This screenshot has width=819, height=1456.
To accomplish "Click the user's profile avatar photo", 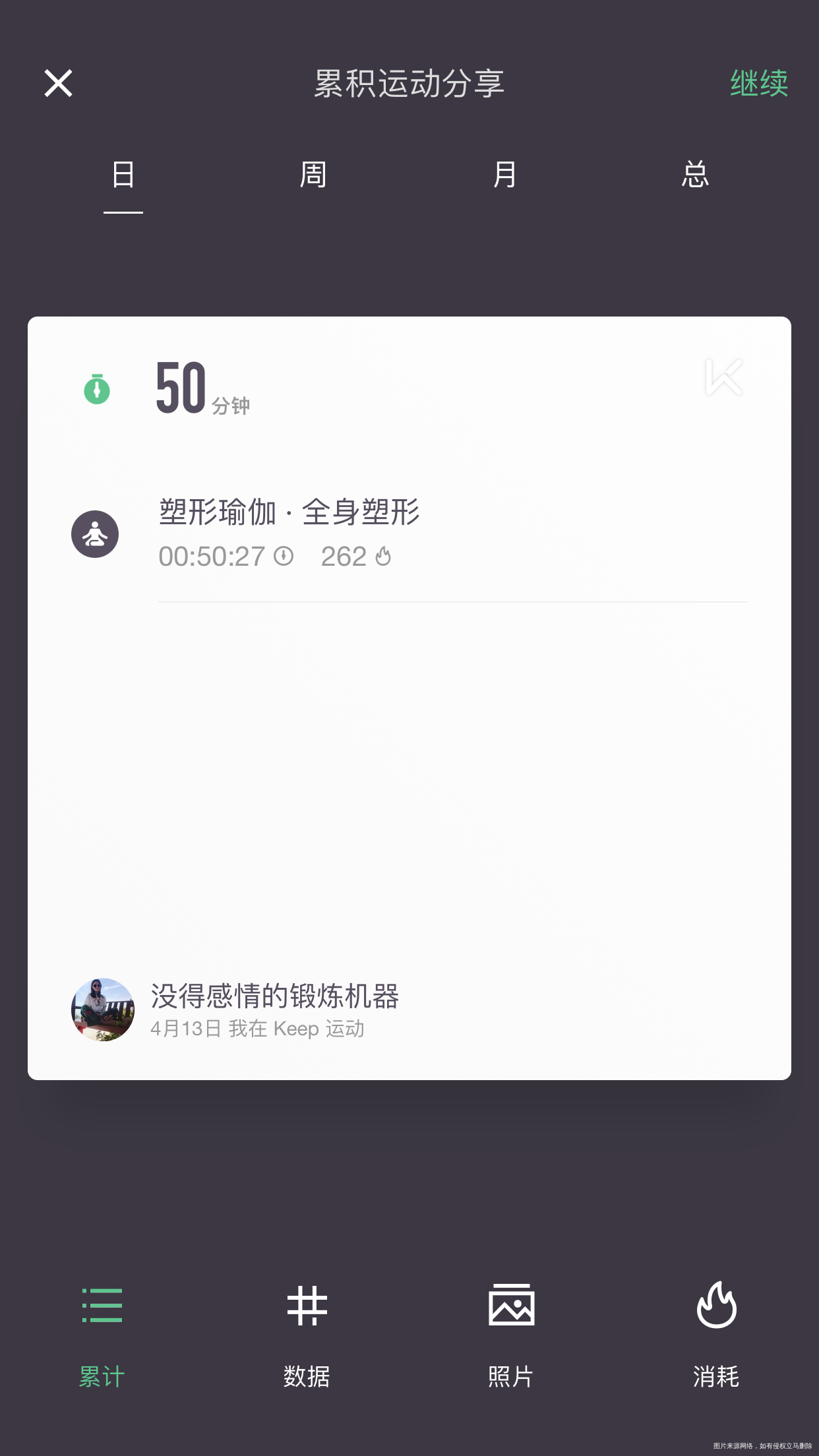I will point(102,1008).
